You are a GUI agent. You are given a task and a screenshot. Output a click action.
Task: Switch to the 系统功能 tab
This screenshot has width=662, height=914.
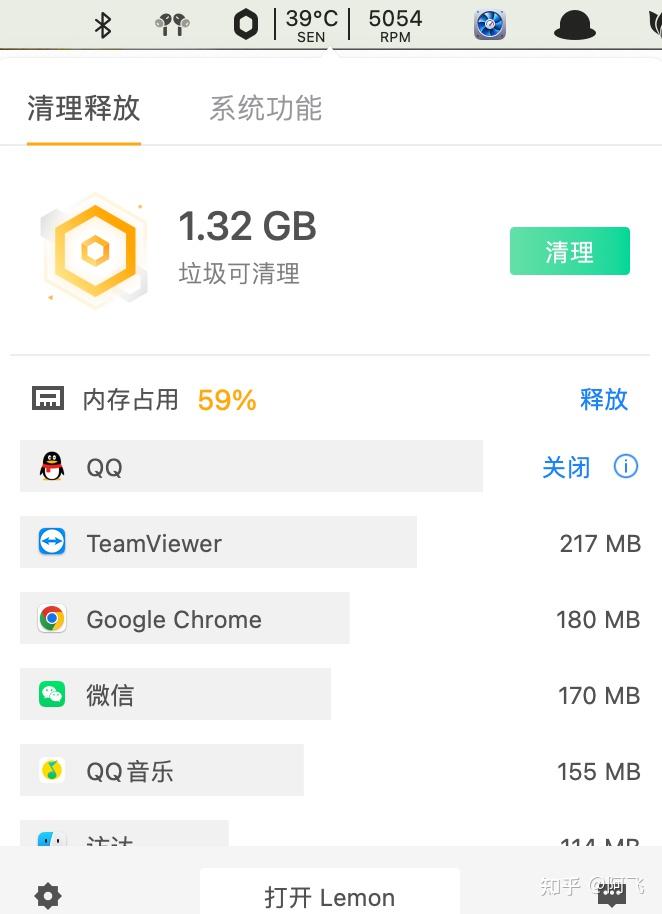tap(265, 108)
